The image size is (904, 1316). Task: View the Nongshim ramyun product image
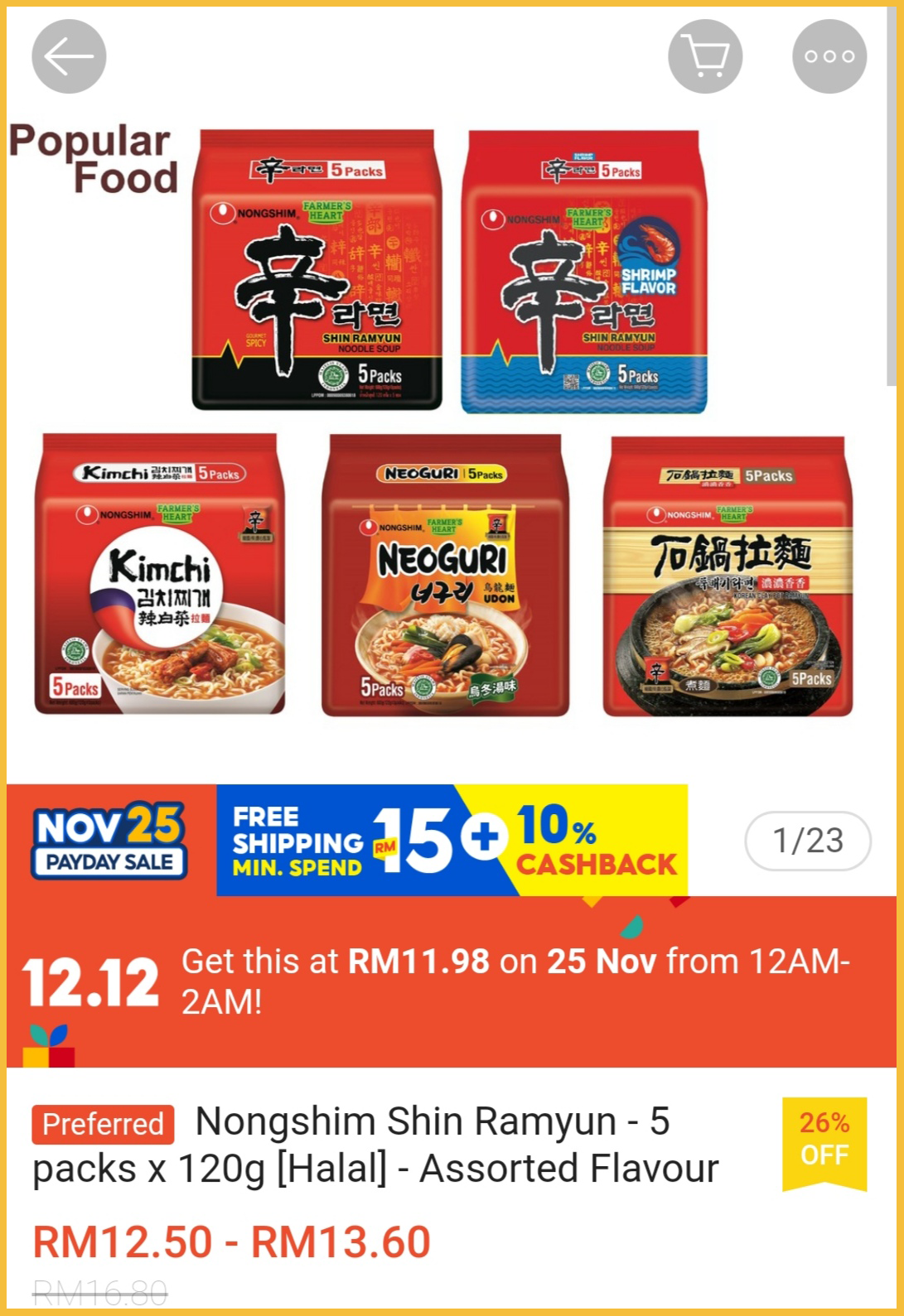(x=447, y=422)
